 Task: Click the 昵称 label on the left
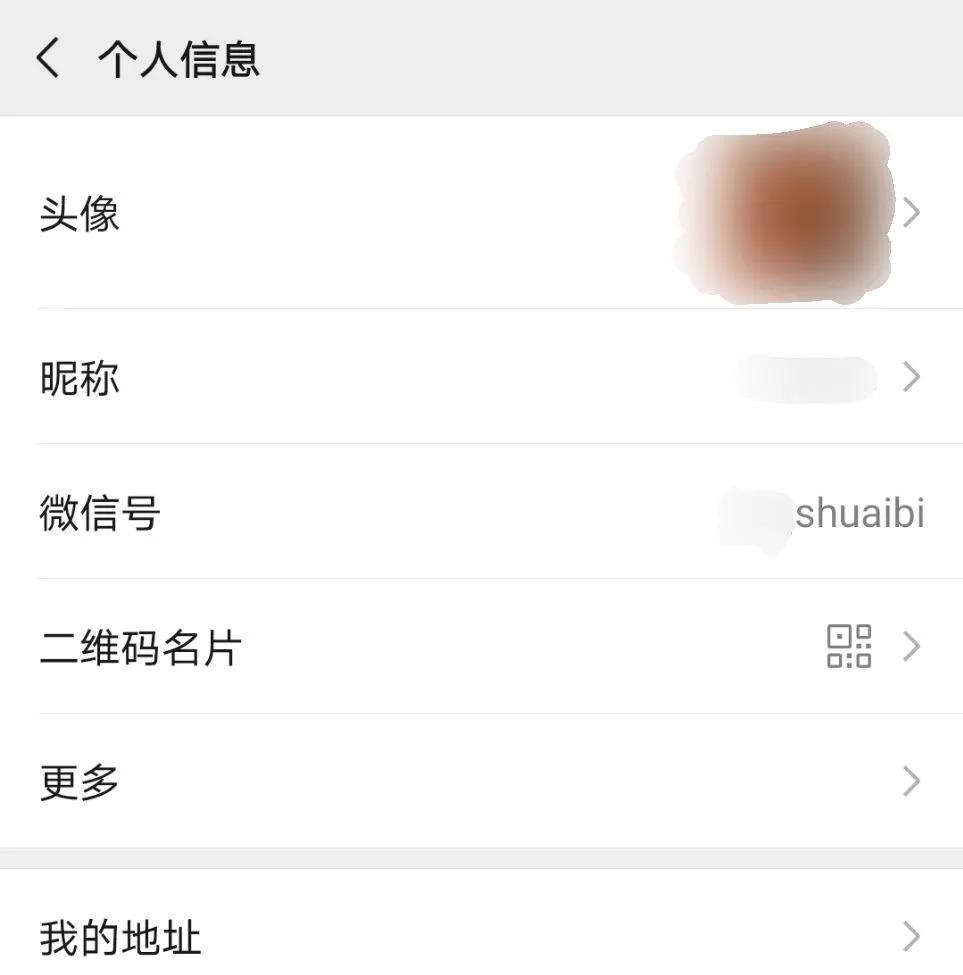[79, 377]
